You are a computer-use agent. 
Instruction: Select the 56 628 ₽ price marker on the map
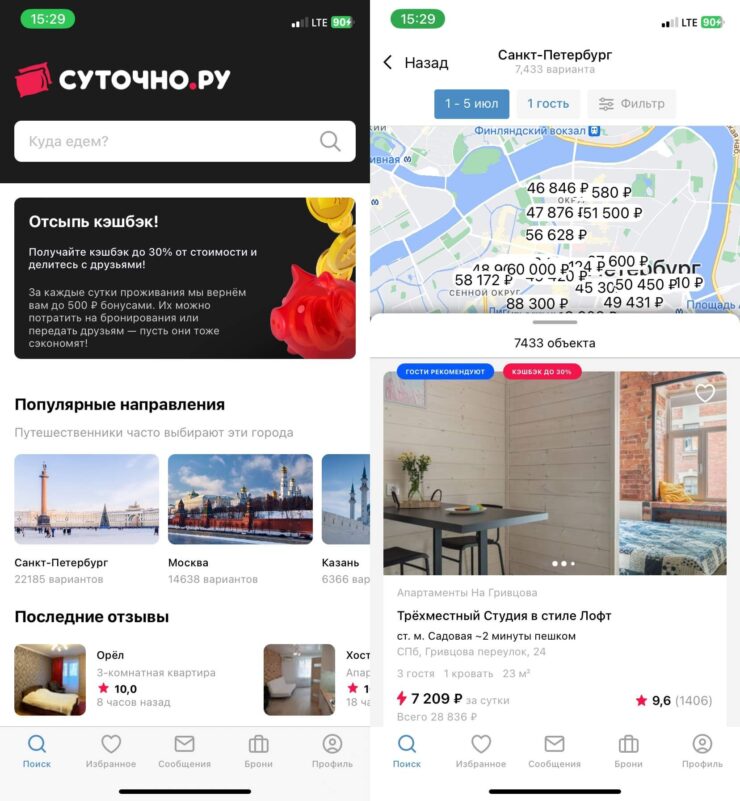[556, 235]
